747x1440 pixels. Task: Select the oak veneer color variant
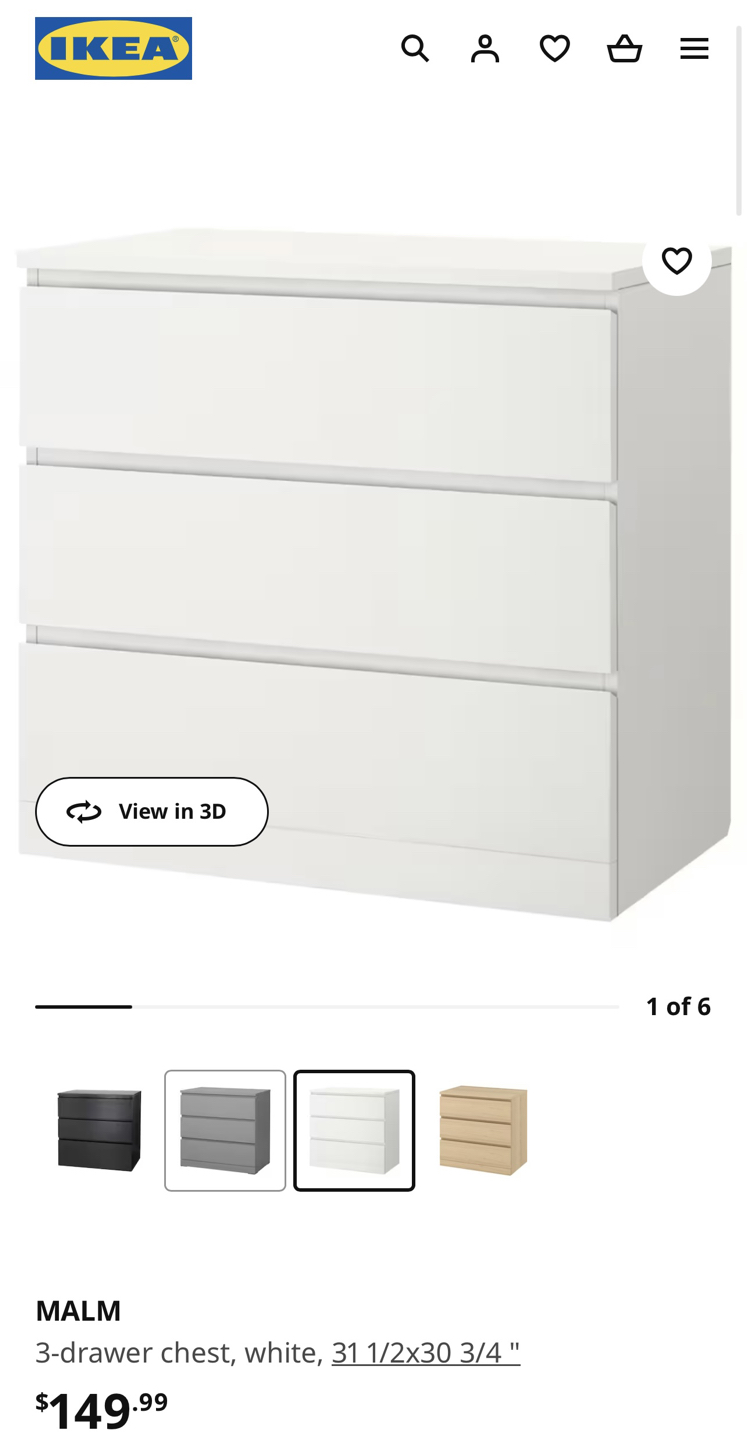tap(483, 1130)
